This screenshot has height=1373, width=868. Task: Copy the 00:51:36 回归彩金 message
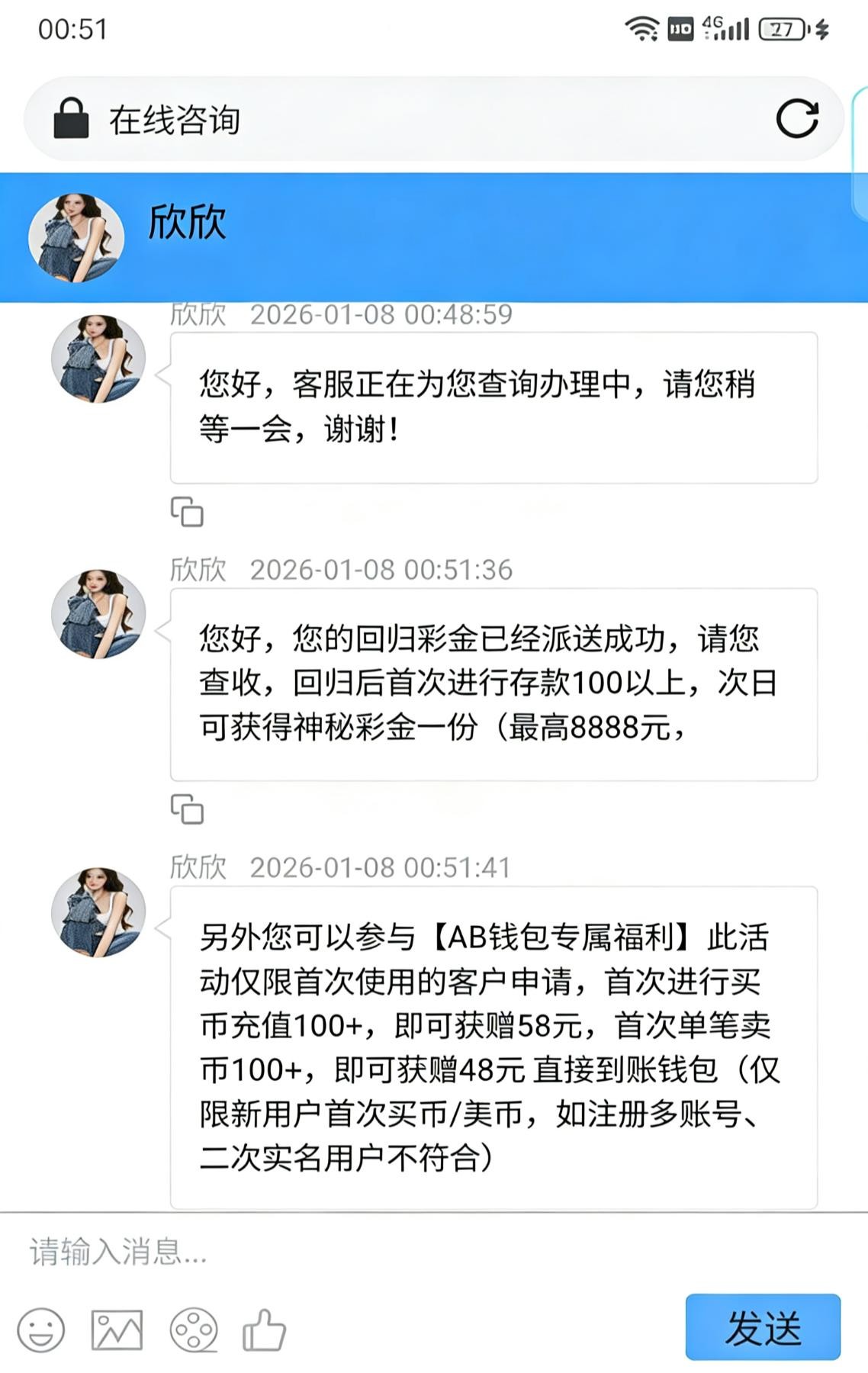pos(187,809)
